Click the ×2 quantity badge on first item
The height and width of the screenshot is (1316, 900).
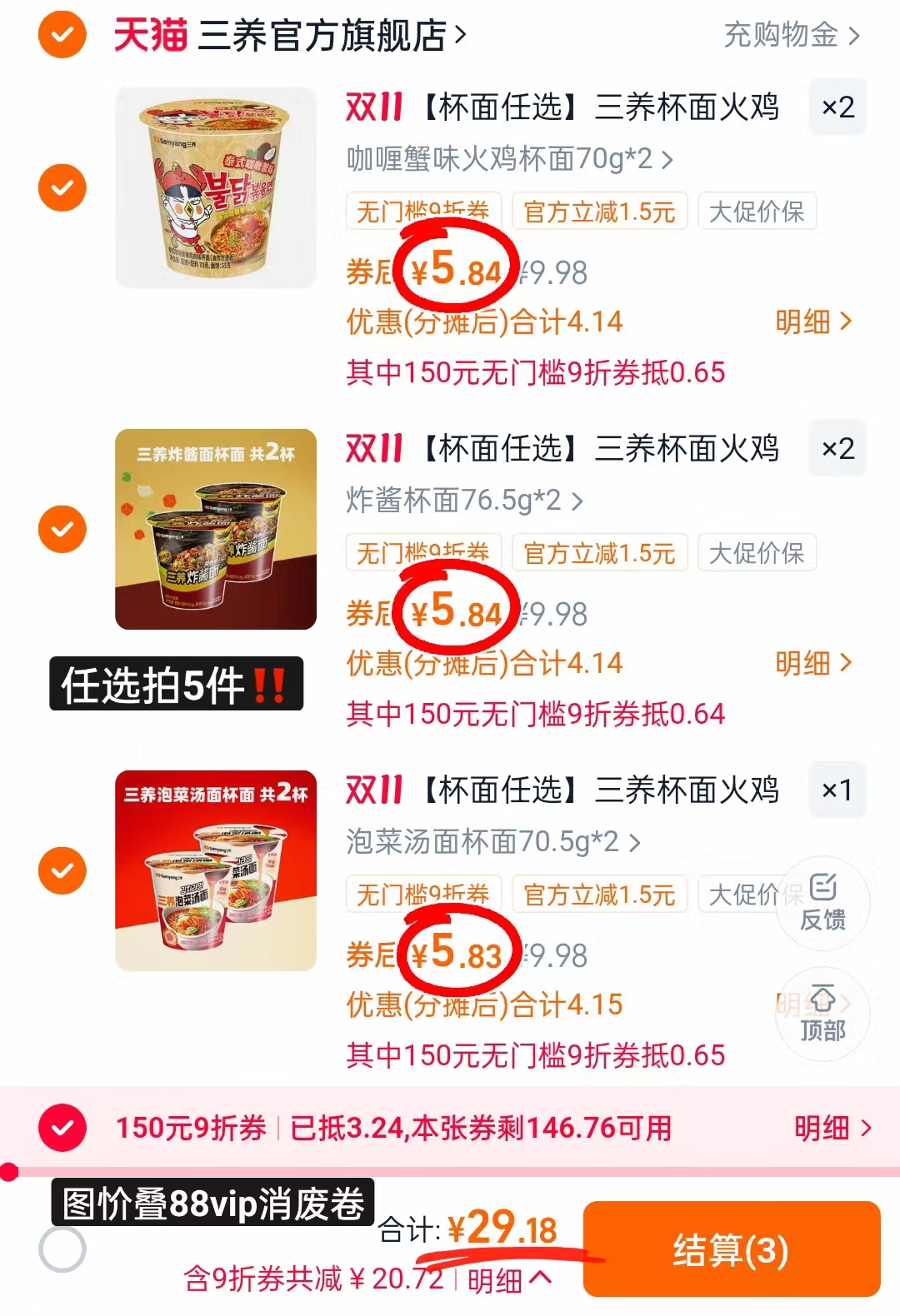pos(837,107)
